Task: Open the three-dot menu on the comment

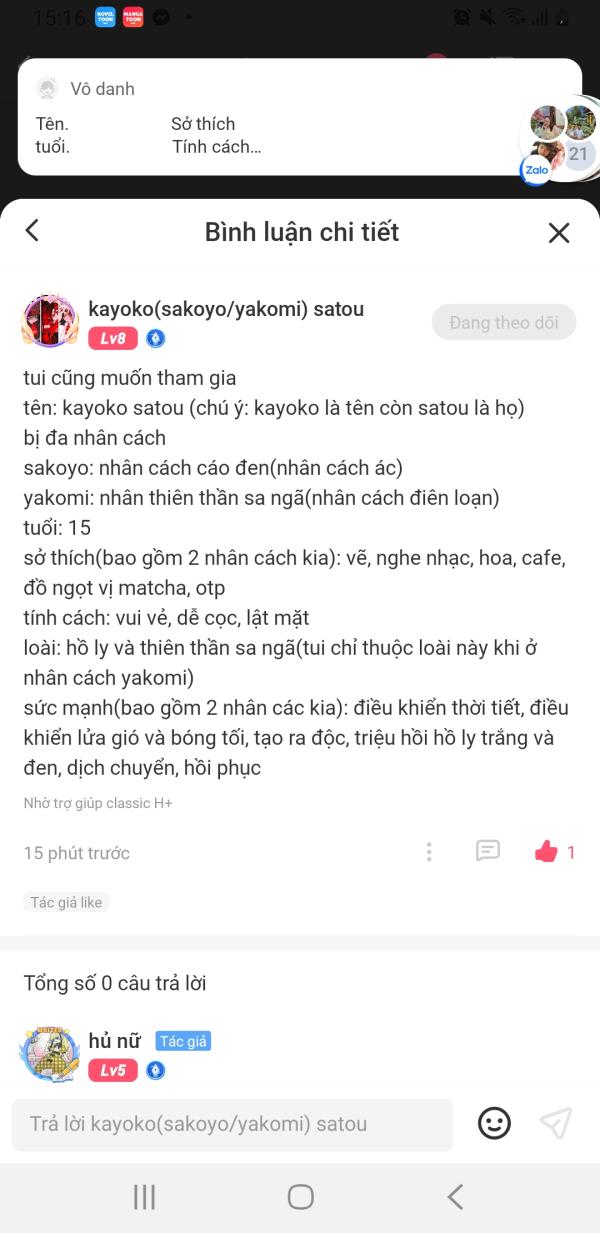Action: [429, 852]
